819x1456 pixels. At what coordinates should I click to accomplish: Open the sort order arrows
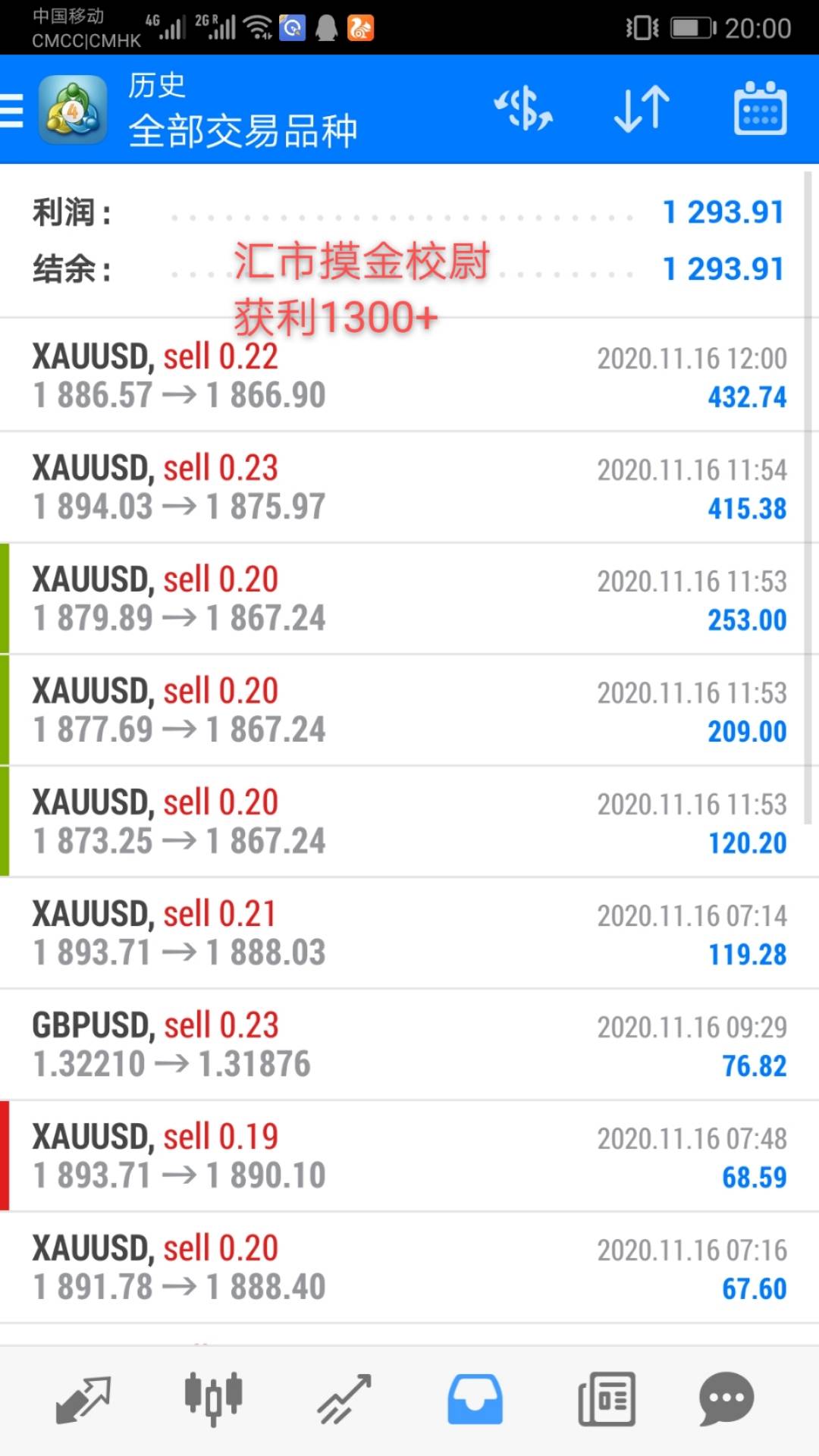click(x=641, y=109)
